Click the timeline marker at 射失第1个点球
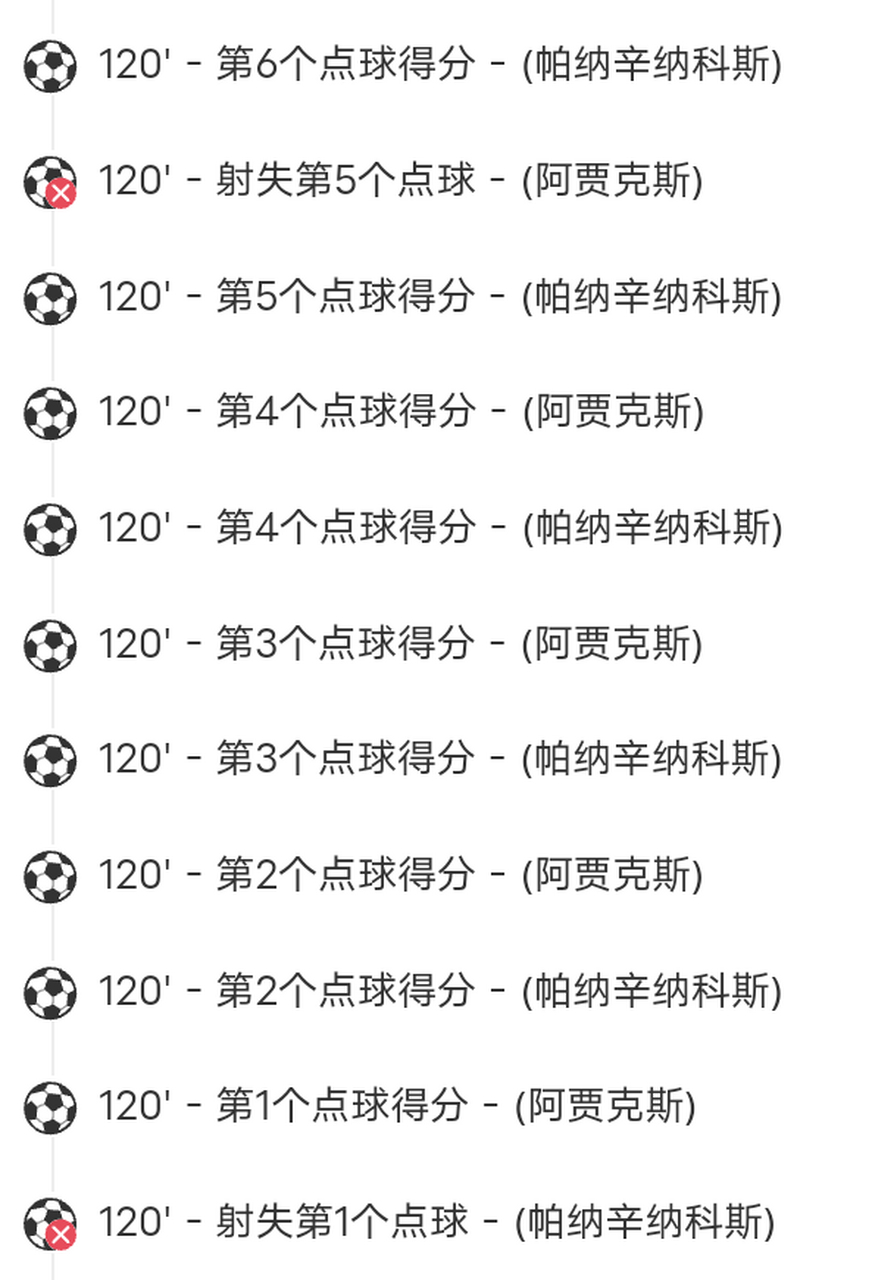The width and height of the screenshot is (872, 1280). click(50, 1222)
